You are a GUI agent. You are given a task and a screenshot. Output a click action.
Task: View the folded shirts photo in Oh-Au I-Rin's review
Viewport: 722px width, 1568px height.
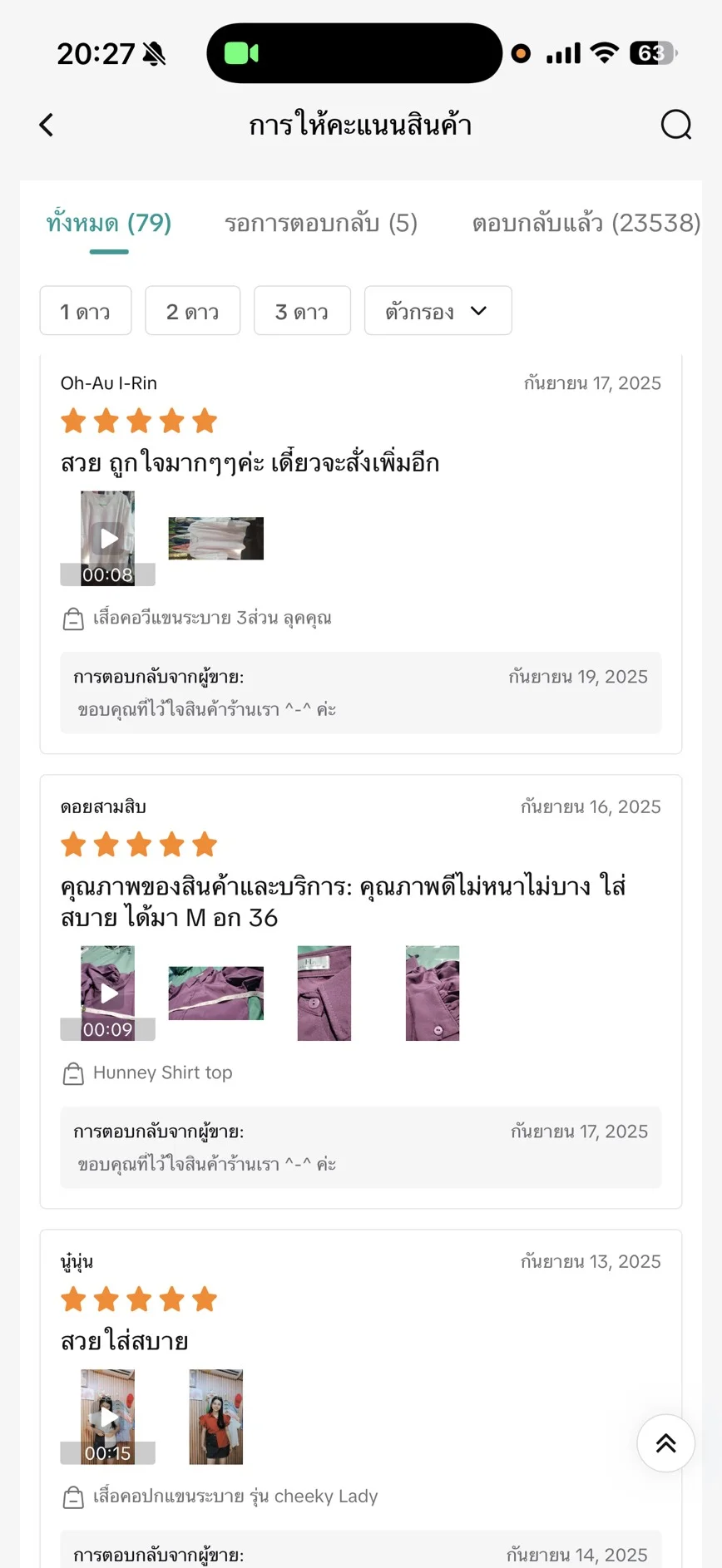tap(215, 538)
